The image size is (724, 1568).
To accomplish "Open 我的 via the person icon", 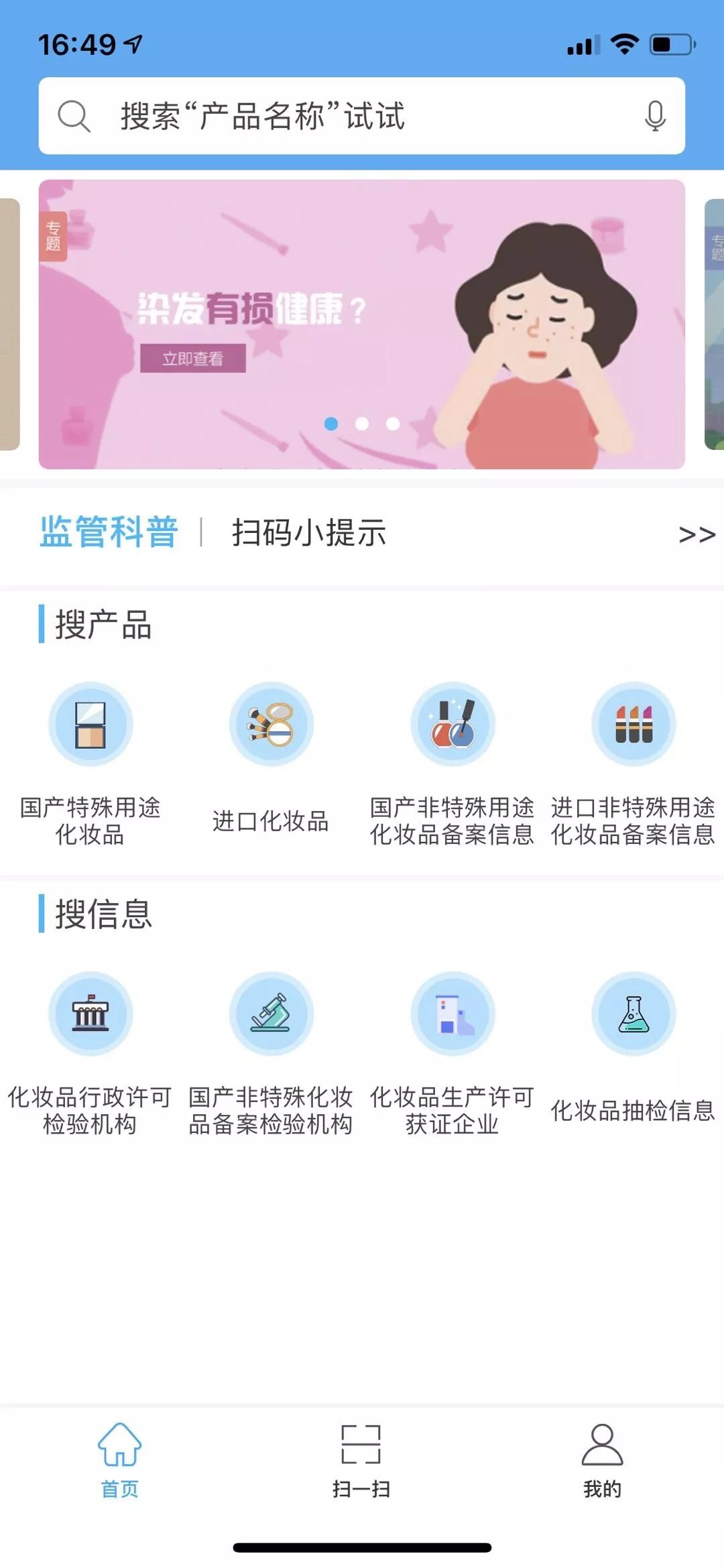I will pos(602,1440).
